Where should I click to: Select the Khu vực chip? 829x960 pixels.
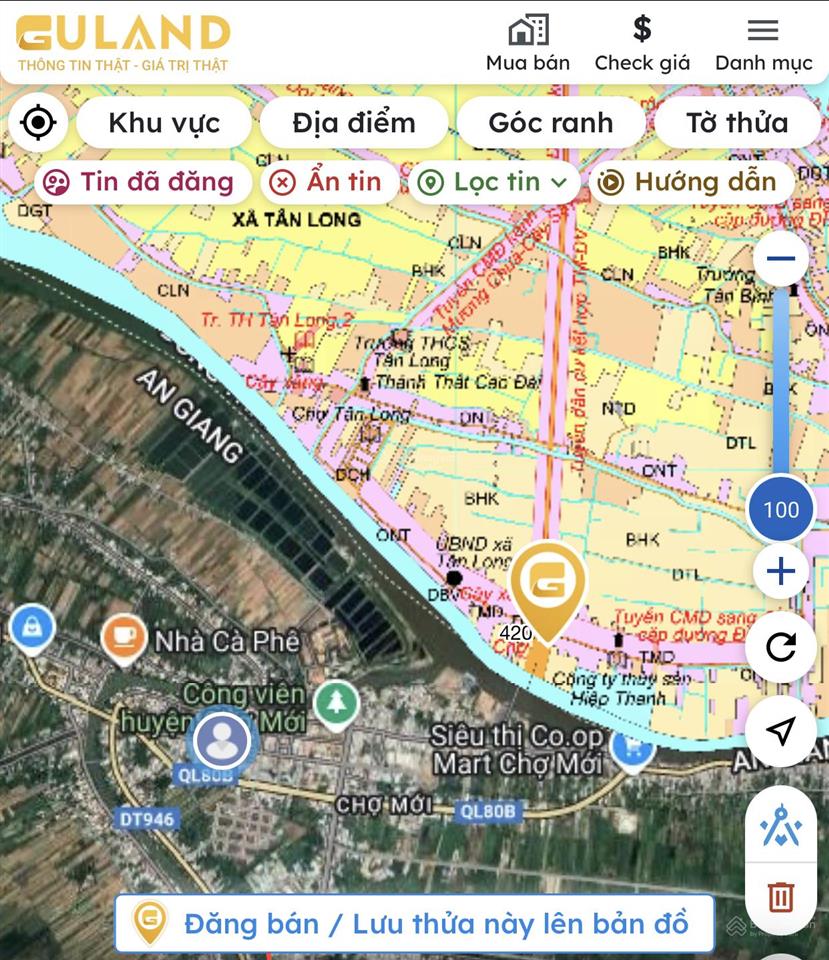click(164, 123)
